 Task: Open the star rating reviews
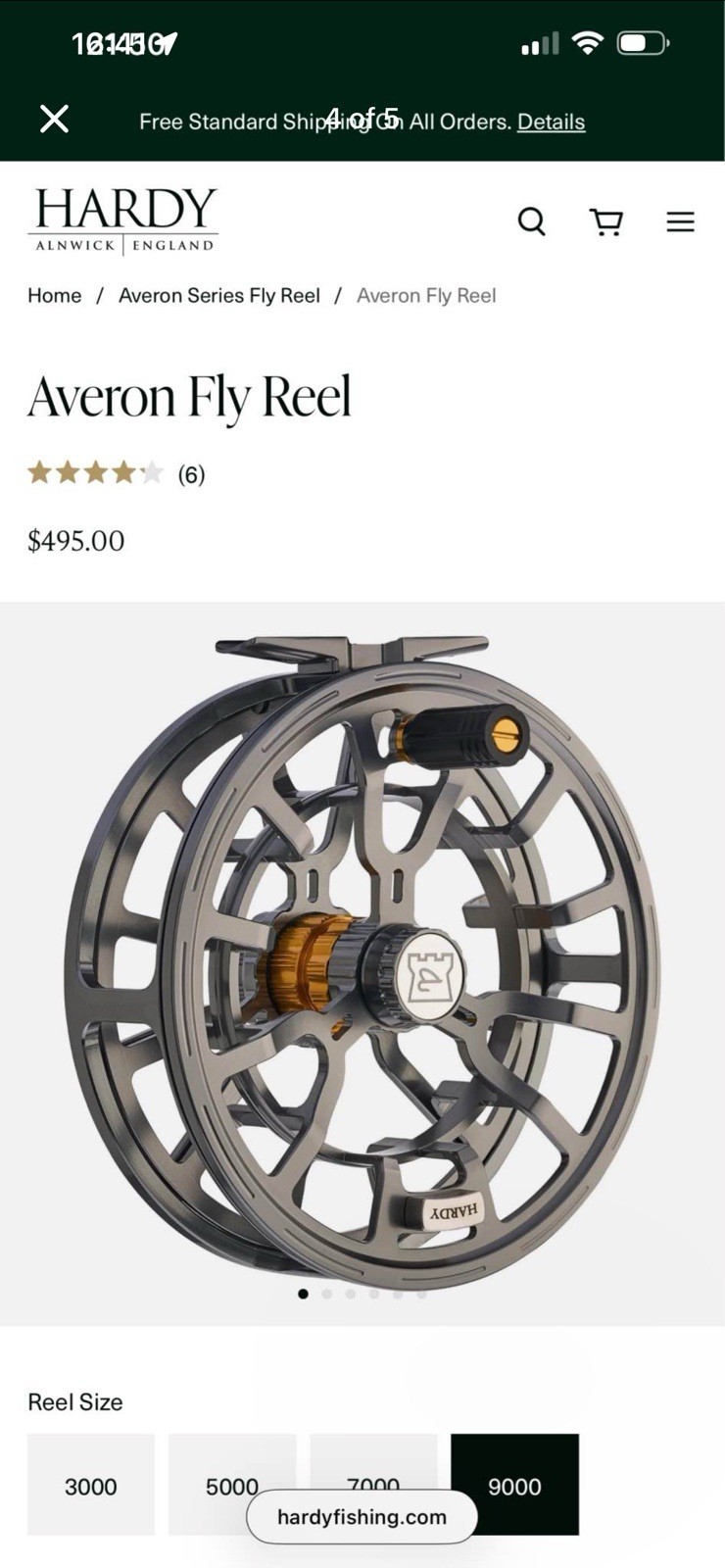point(116,474)
